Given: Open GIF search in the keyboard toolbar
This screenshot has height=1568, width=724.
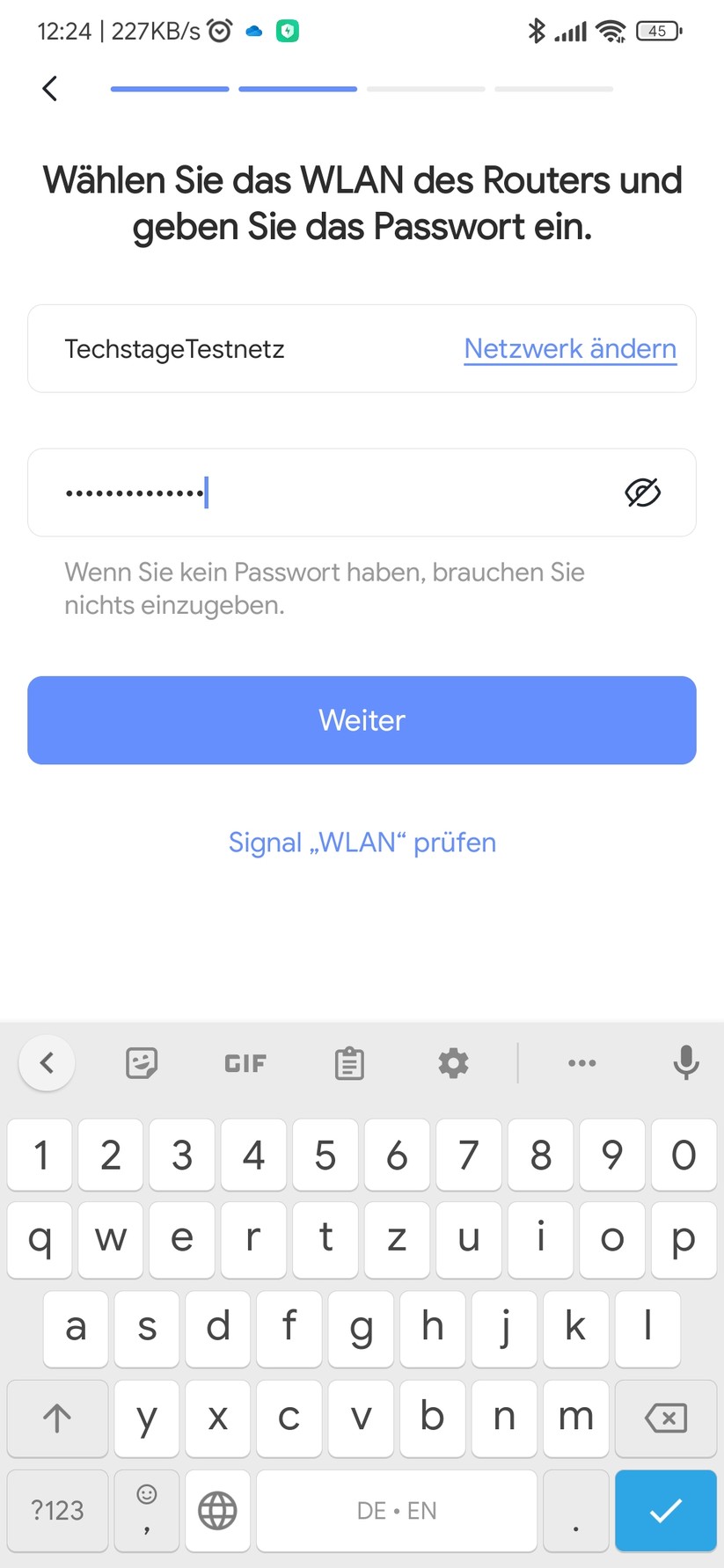Looking at the screenshot, I should pos(244,1063).
